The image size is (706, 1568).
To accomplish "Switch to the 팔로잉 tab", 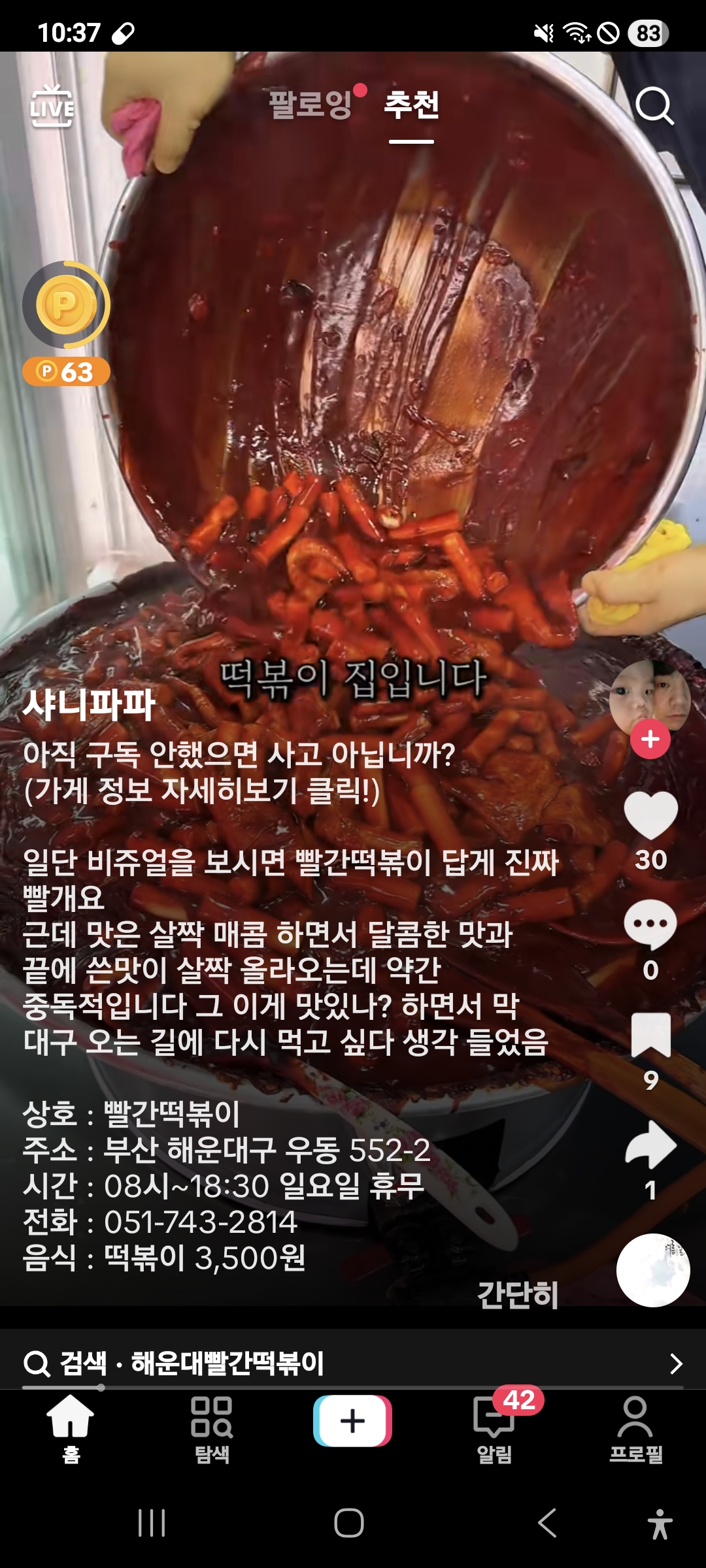I will click(311, 105).
